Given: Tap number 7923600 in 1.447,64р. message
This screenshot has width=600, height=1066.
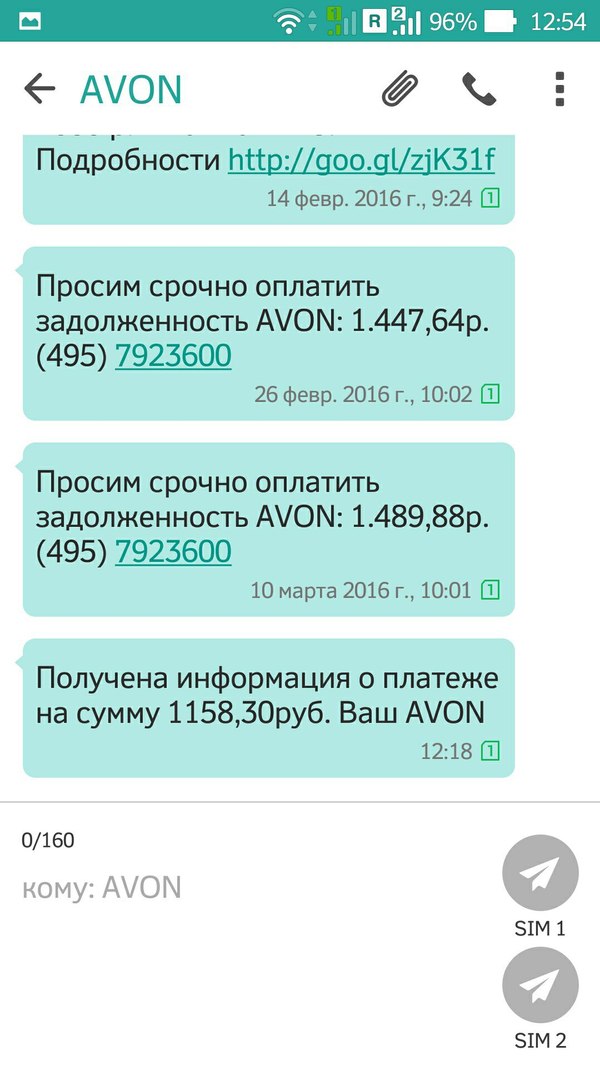Looking at the screenshot, I should tap(173, 355).
